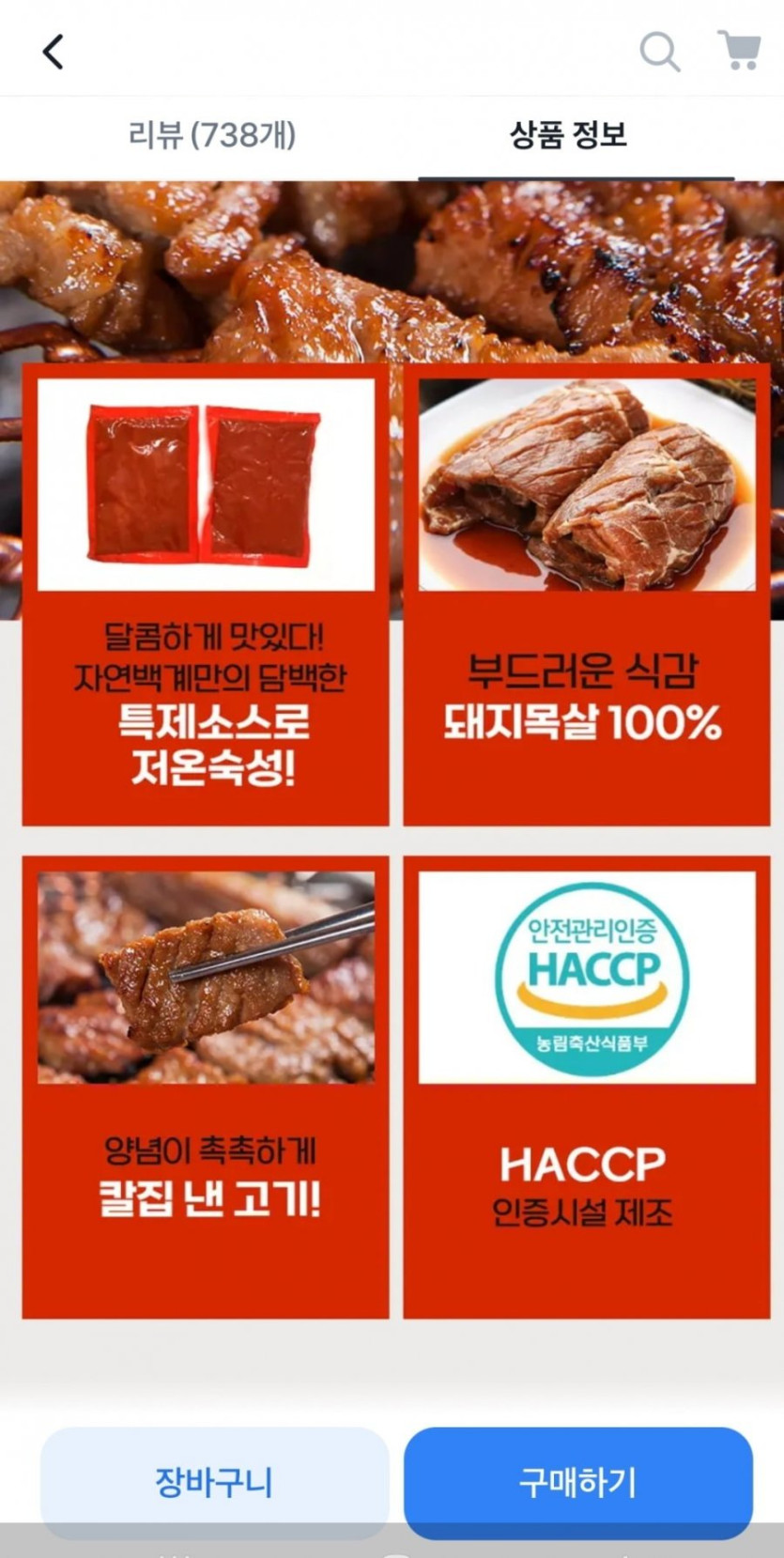The width and height of the screenshot is (784, 1558).
Task: Open the search icon
Action: (659, 52)
